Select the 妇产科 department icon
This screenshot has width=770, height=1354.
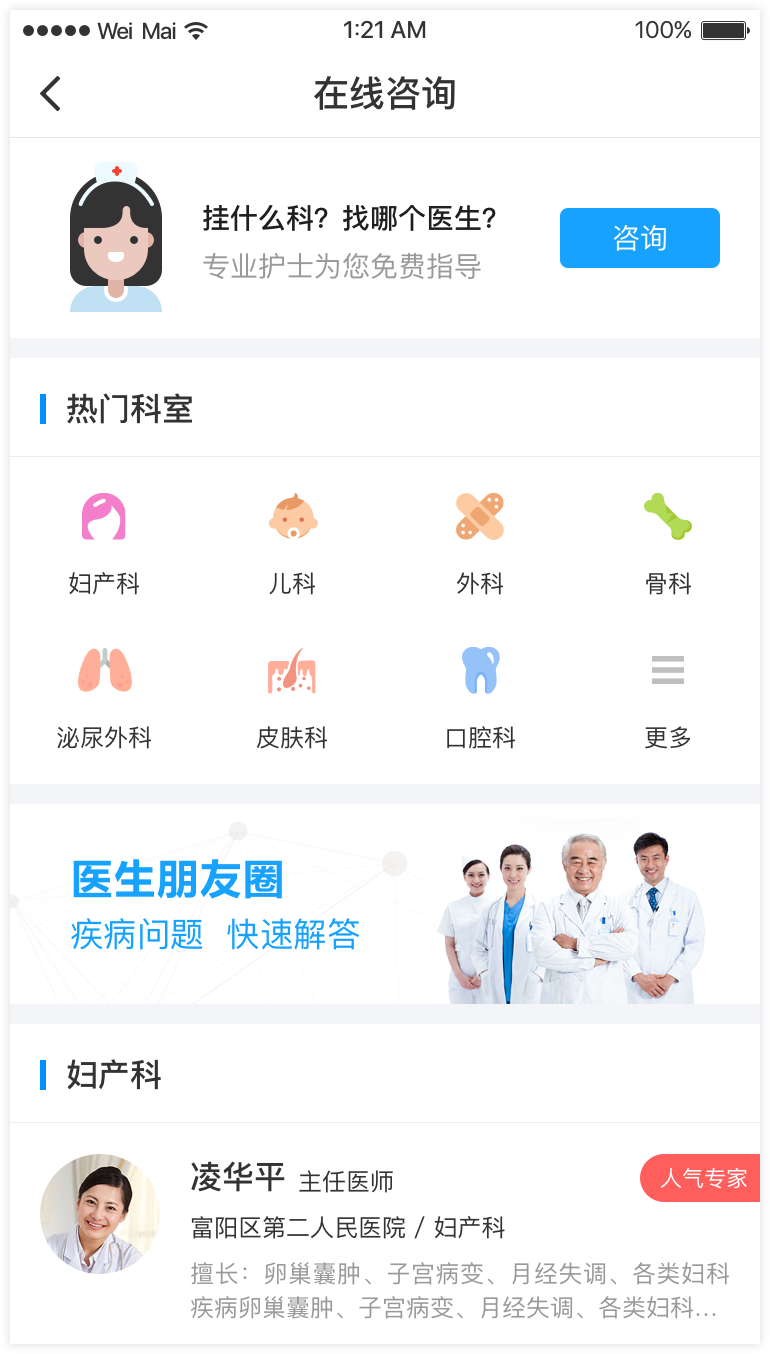102,516
